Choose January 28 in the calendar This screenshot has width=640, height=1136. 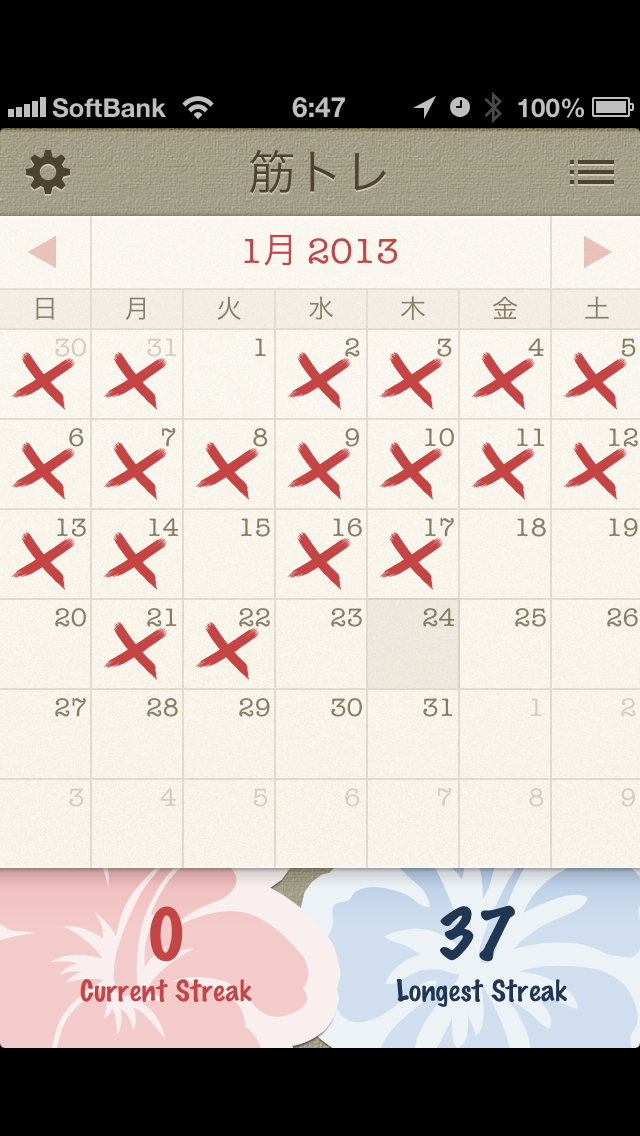coord(137,735)
